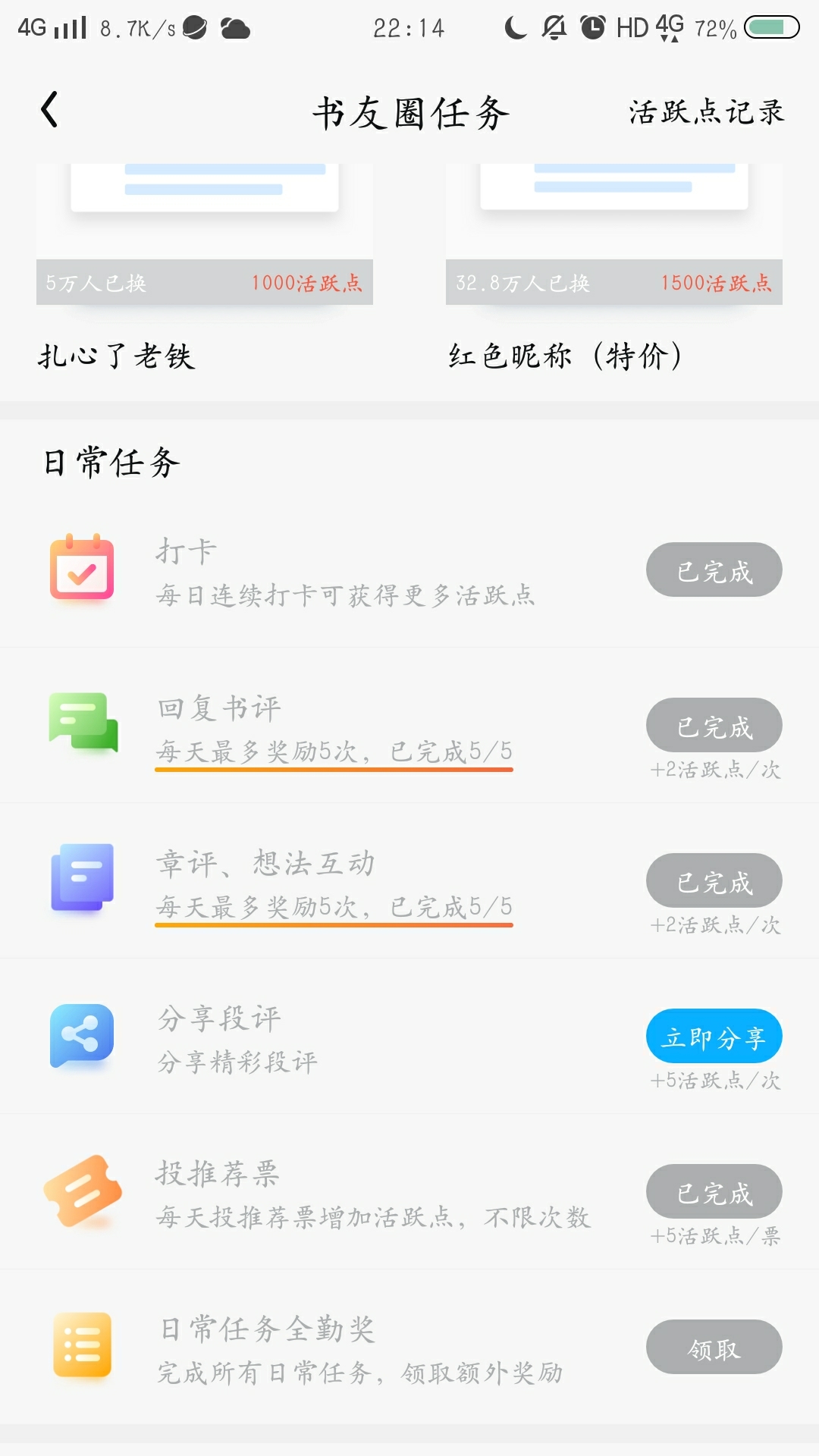
Task: Tap 立即分享 for 分享段评
Action: coord(714,1036)
